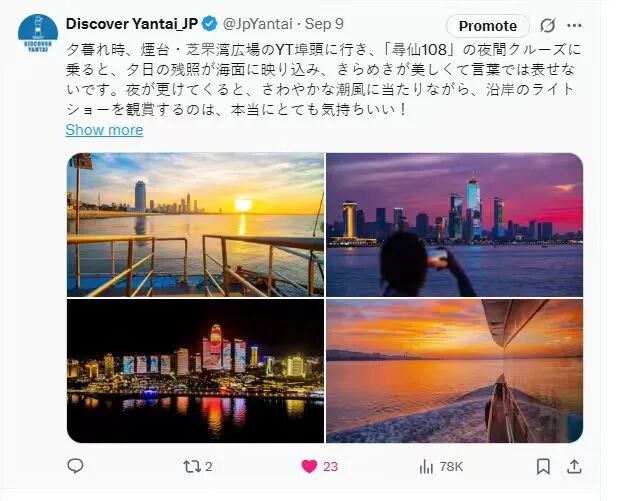Image resolution: width=621 pixels, height=501 pixels.
Task: Open the Grok icon next to Promote
Action: click(x=547, y=26)
